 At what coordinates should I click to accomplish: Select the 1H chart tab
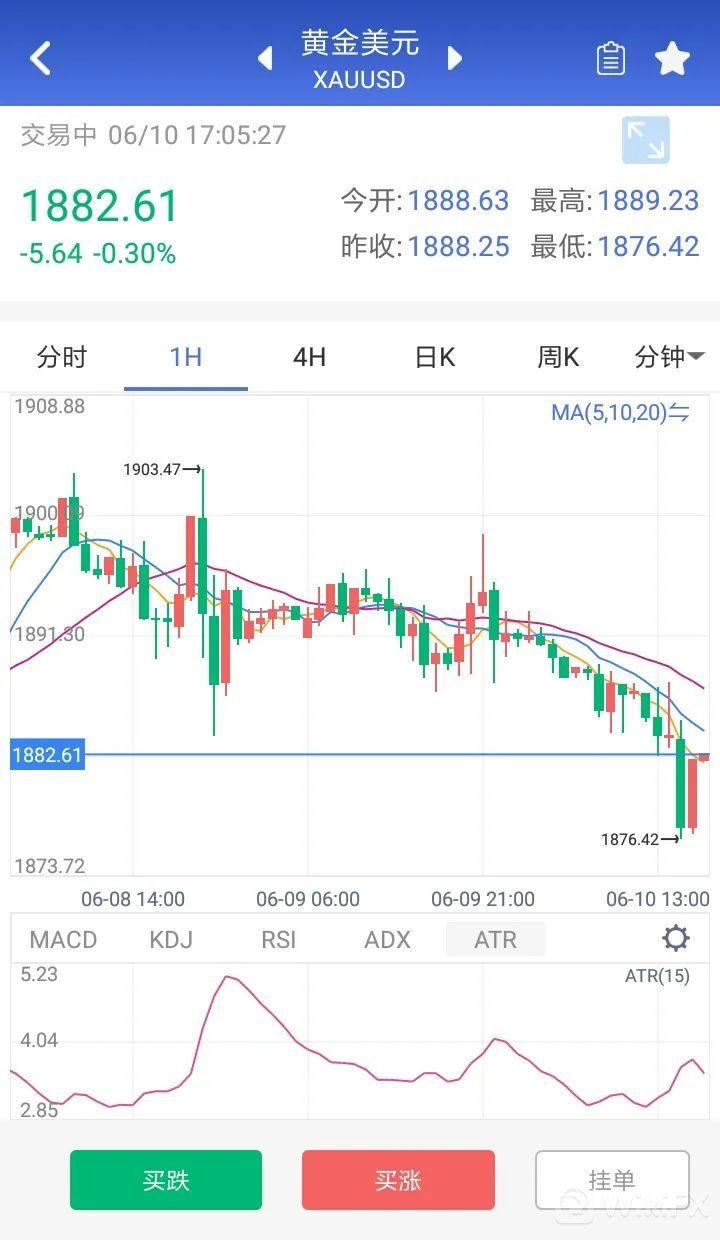186,357
